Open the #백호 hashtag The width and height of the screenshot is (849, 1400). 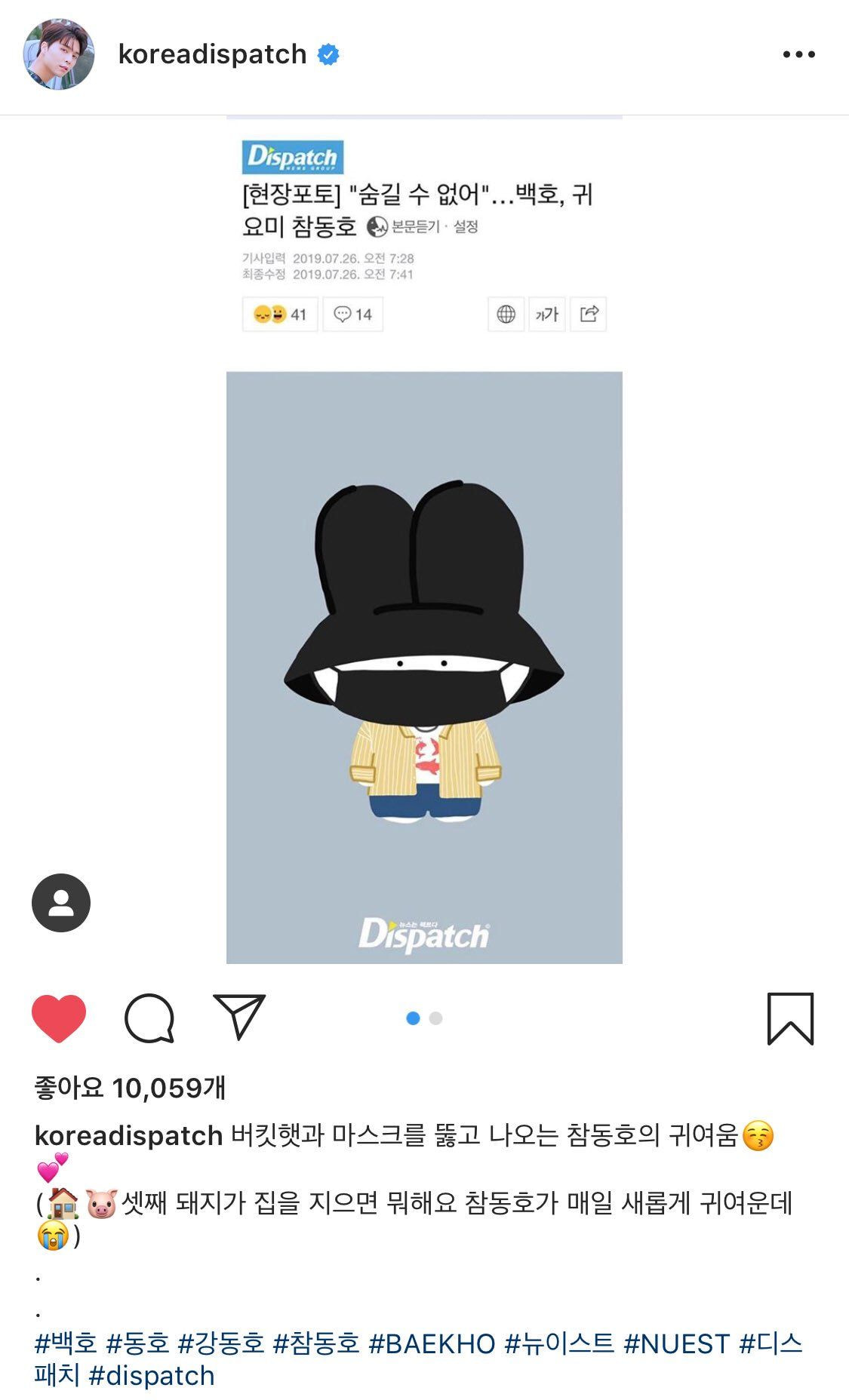(x=66, y=1343)
